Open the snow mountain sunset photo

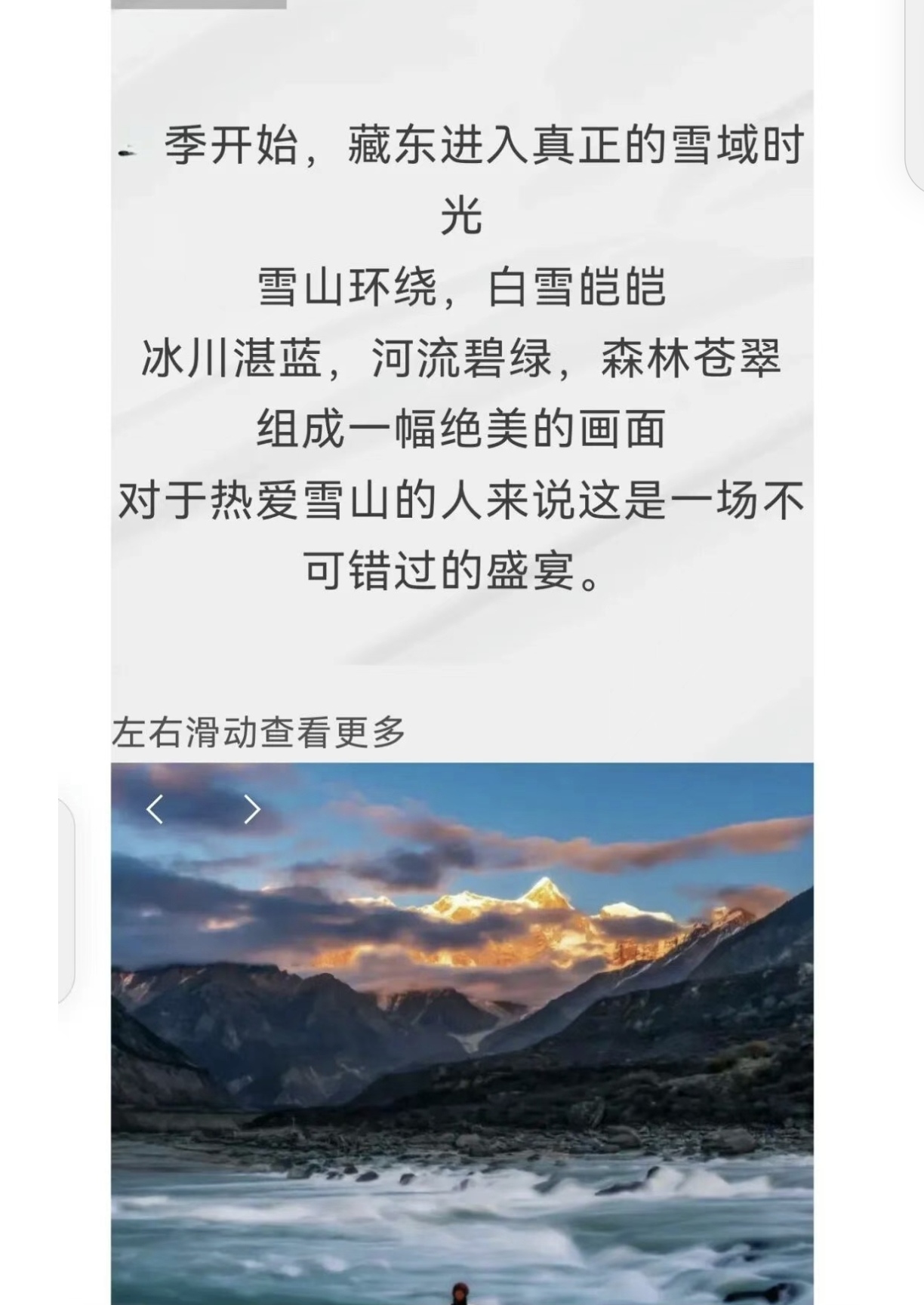click(462, 1033)
